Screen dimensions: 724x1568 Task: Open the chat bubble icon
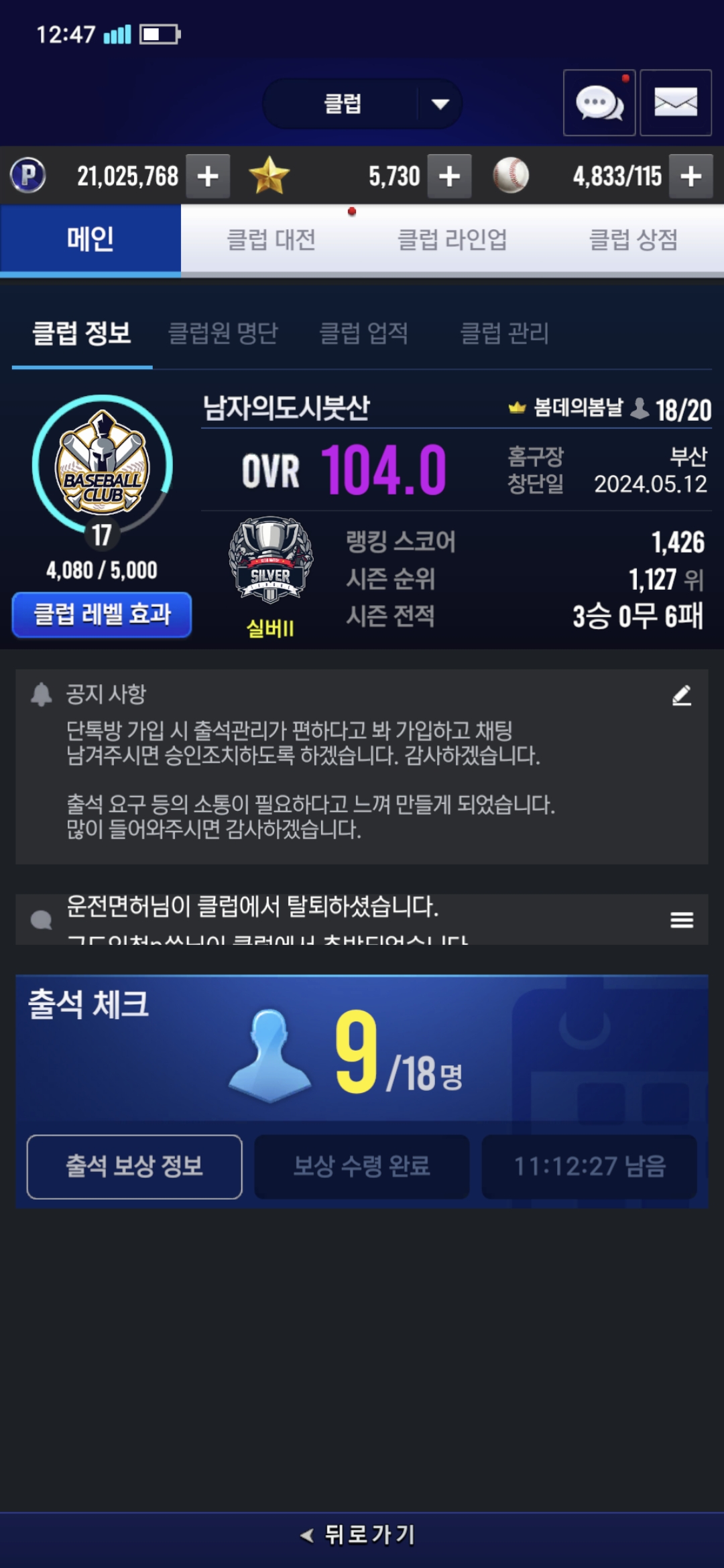(x=599, y=103)
